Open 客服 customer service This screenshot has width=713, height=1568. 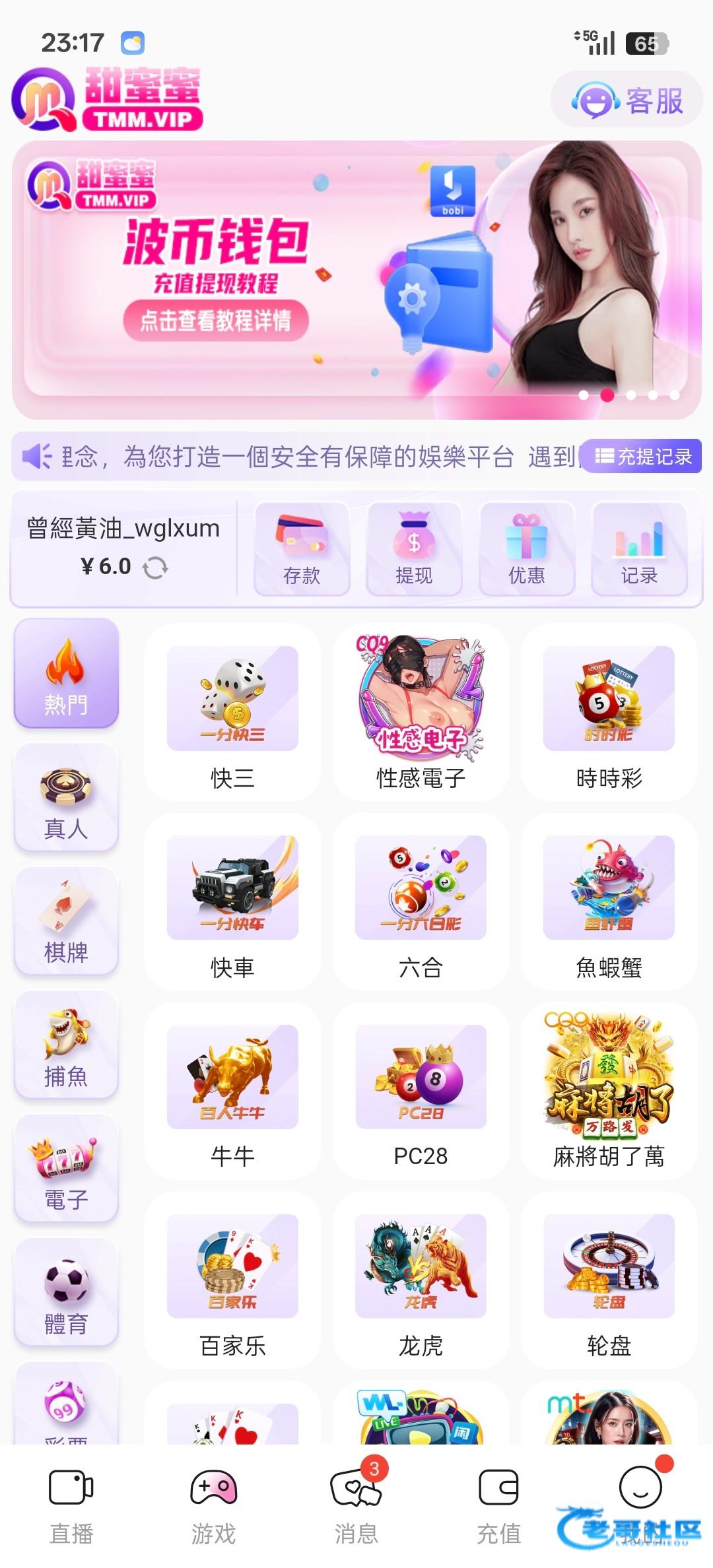627,100
